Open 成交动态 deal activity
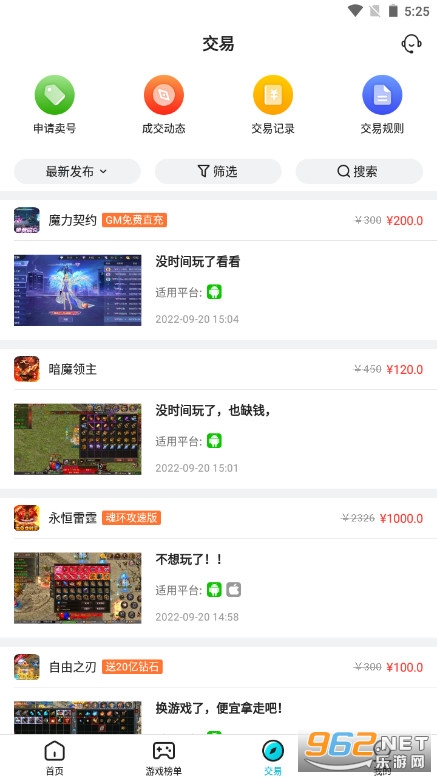Viewport: 437px width, 778px height. pyautogui.click(x=164, y=105)
